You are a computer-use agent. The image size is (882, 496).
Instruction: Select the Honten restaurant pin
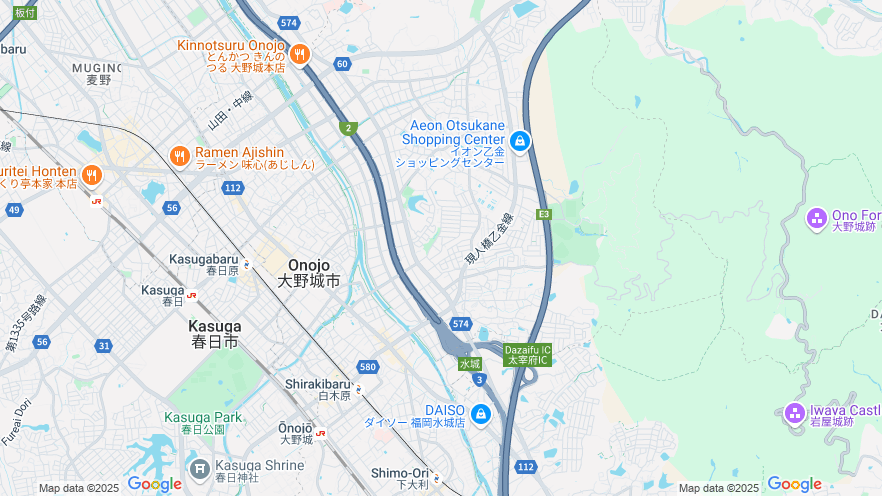click(x=91, y=176)
